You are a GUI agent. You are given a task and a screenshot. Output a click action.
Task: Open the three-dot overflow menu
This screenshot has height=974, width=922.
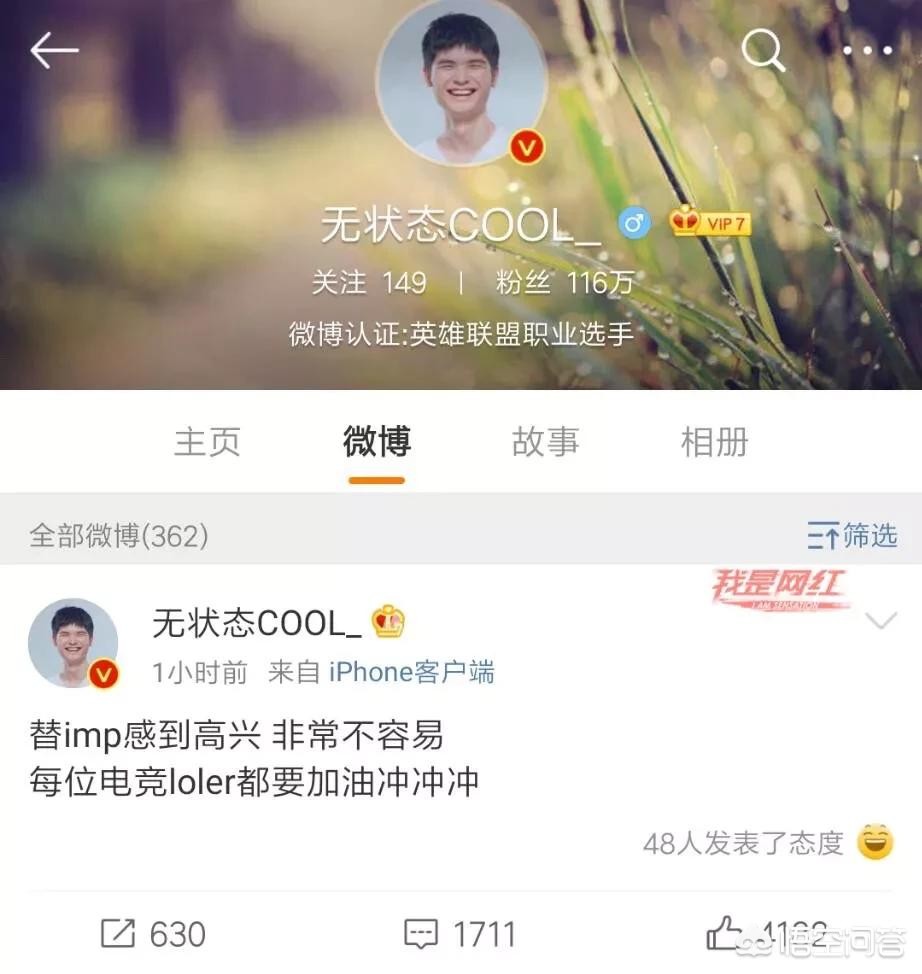pyautogui.click(x=867, y=50)
